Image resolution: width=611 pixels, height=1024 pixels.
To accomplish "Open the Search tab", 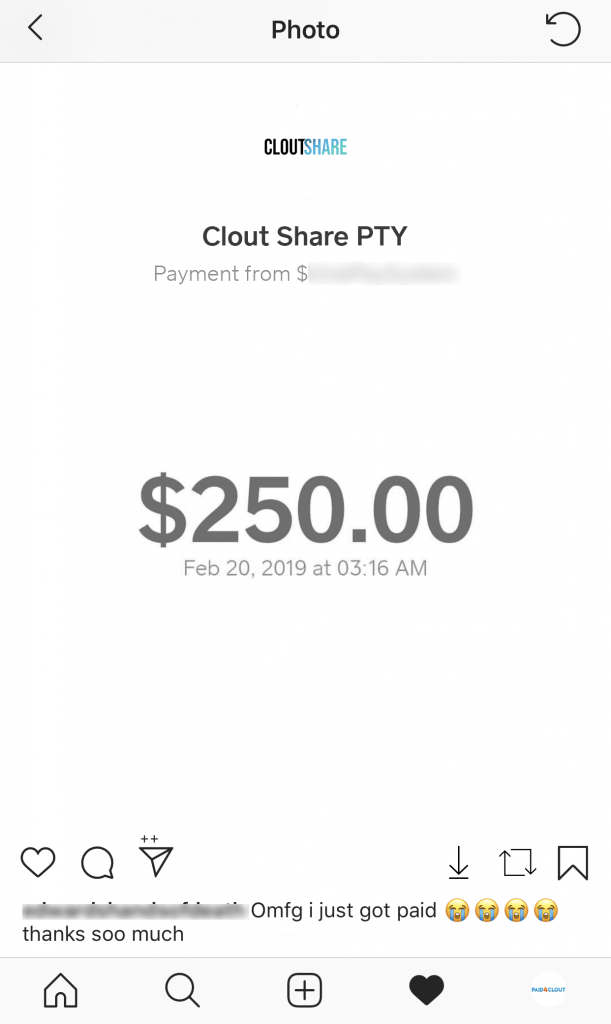I will tap(182, 990).
